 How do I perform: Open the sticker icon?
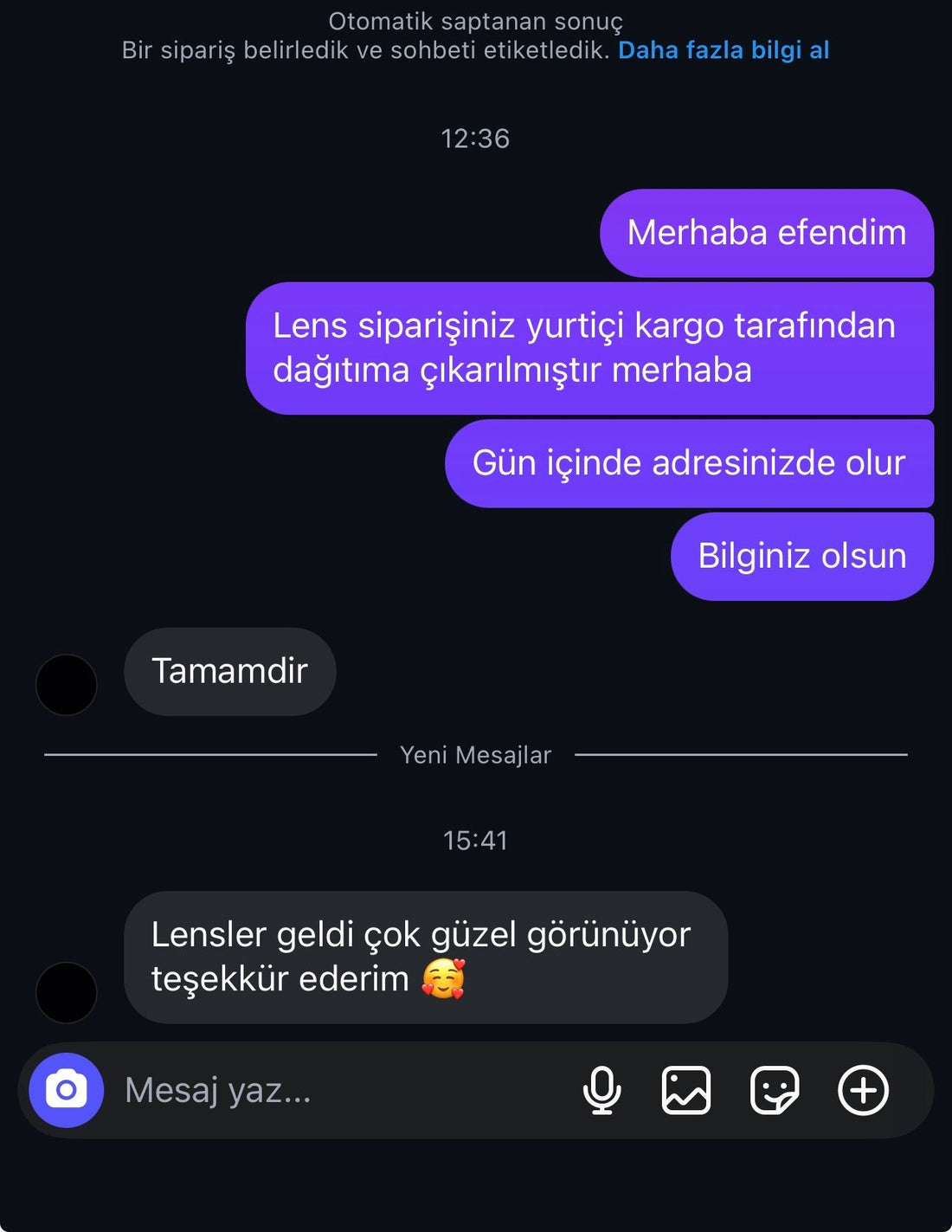775,1090
